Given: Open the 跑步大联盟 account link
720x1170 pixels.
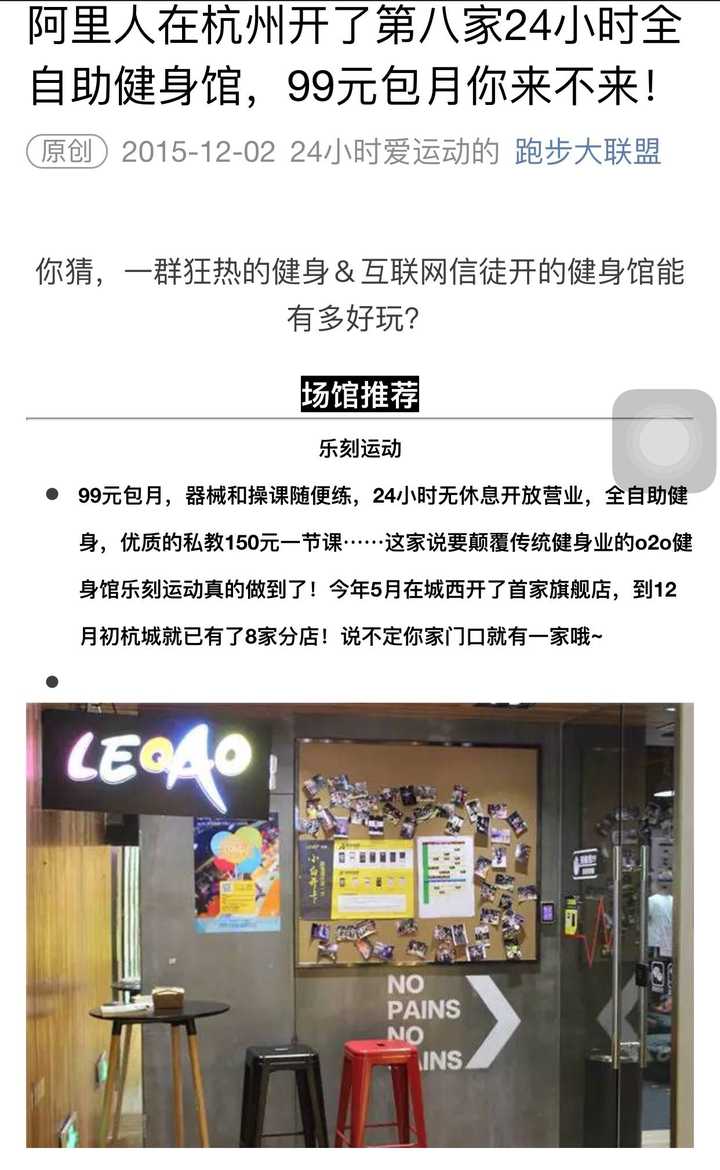Looking at the screenshot, I should 587,151.
